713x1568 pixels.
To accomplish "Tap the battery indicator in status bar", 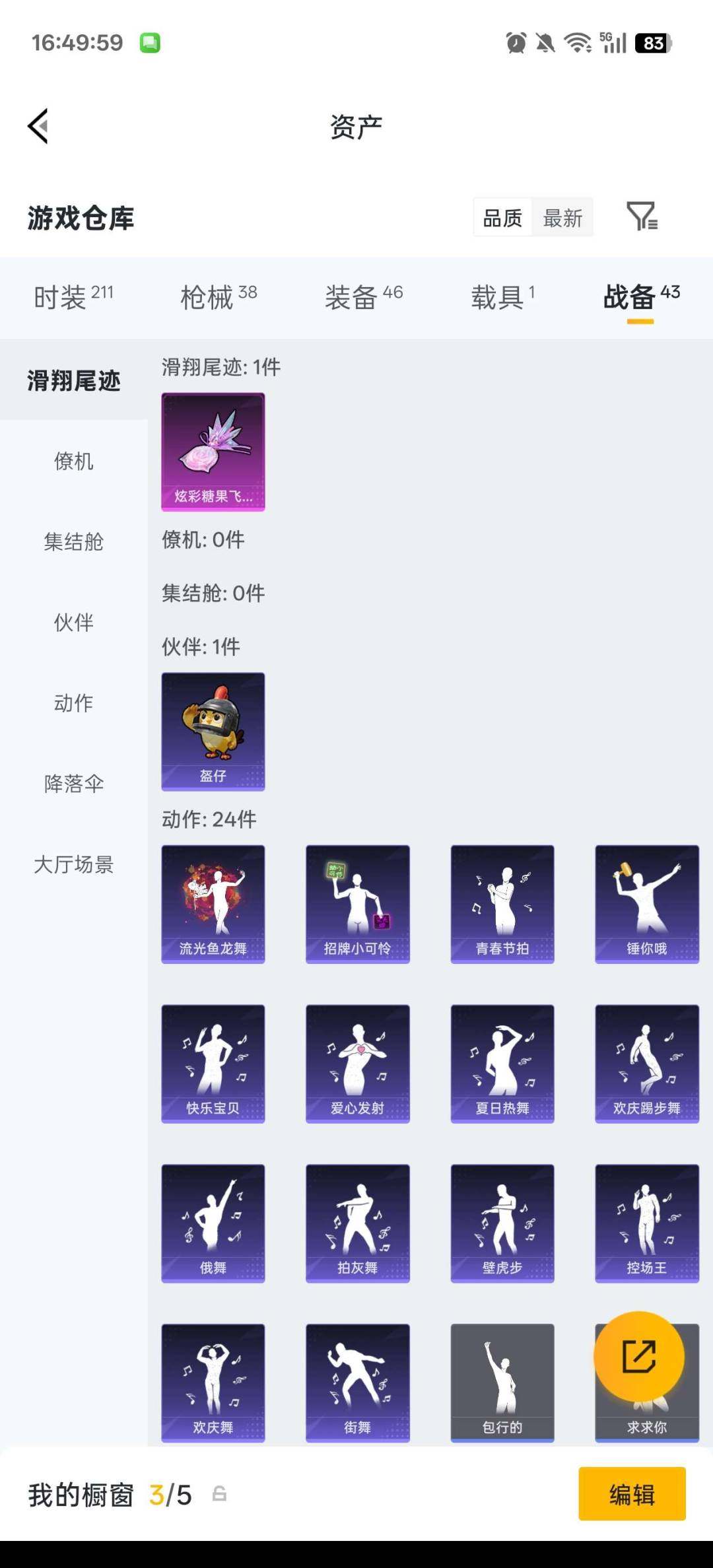I will click(651, 42).
